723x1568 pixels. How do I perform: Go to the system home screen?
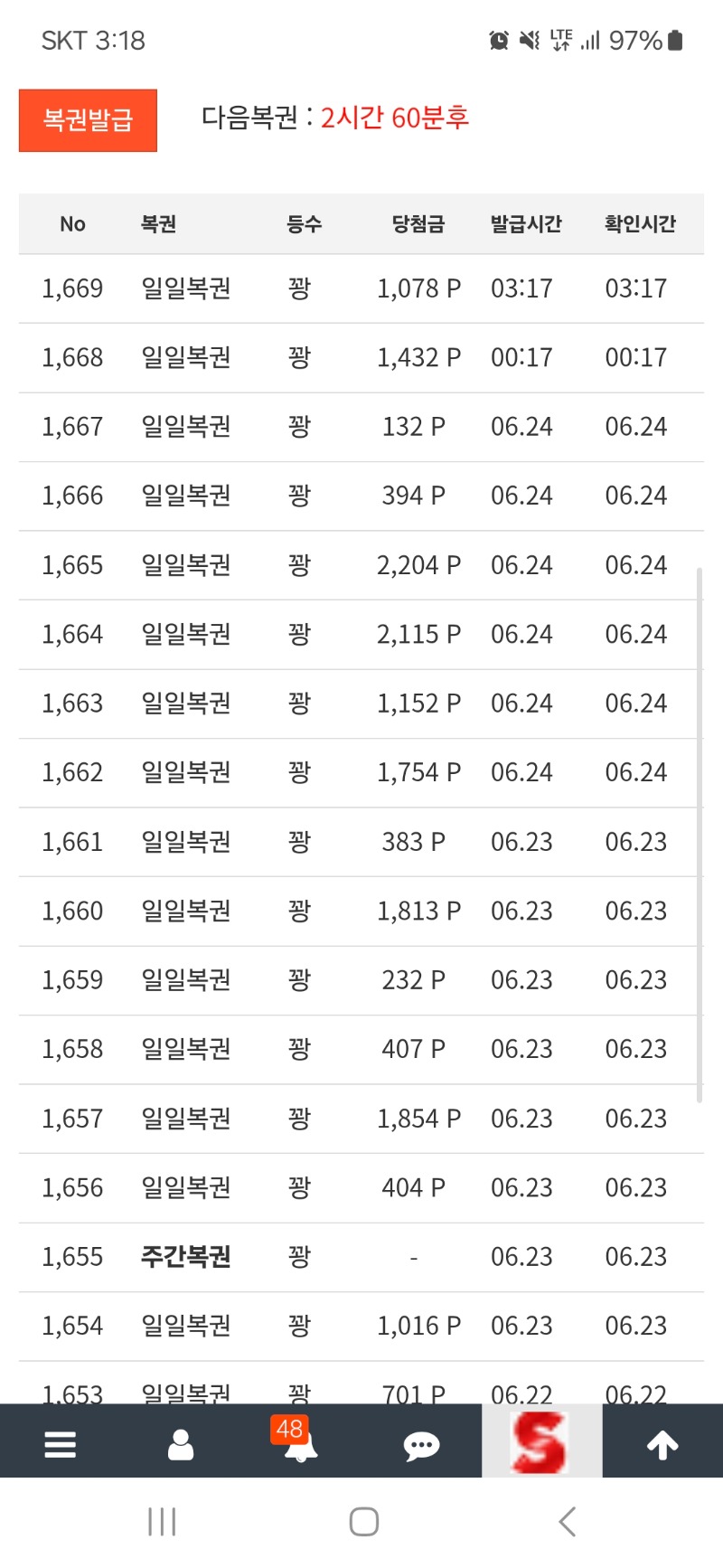363,1522
